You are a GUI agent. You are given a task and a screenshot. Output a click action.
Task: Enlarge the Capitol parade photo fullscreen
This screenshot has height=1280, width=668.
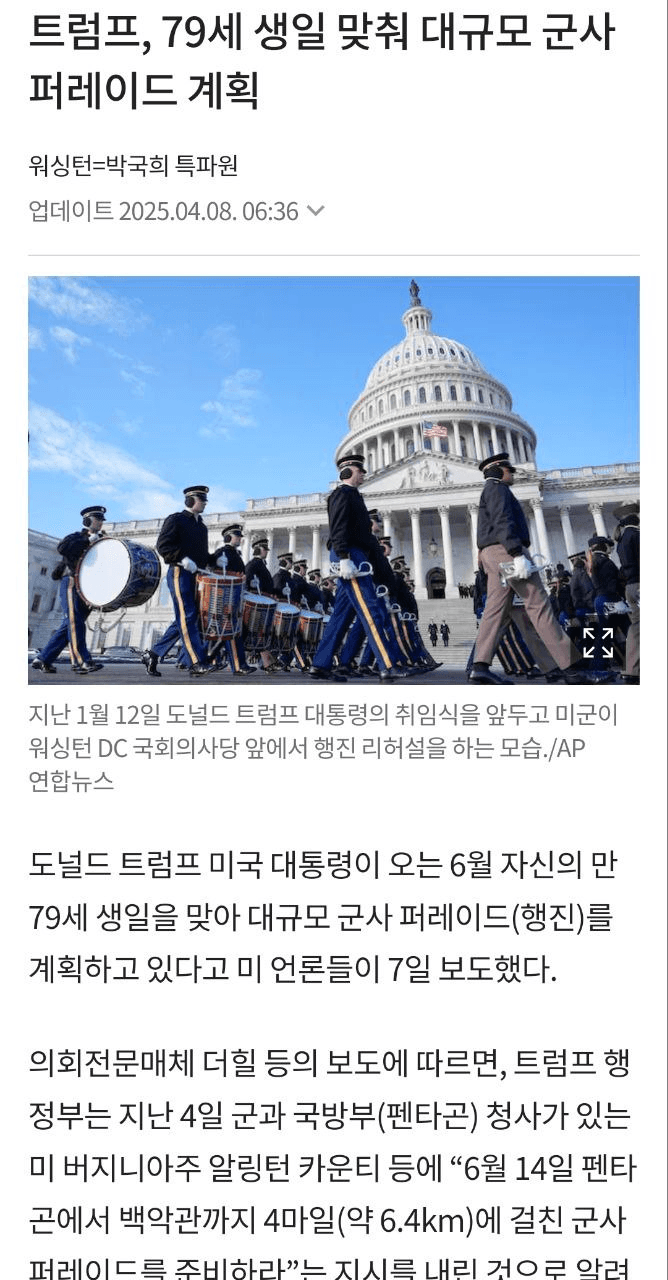pos(598,643)
